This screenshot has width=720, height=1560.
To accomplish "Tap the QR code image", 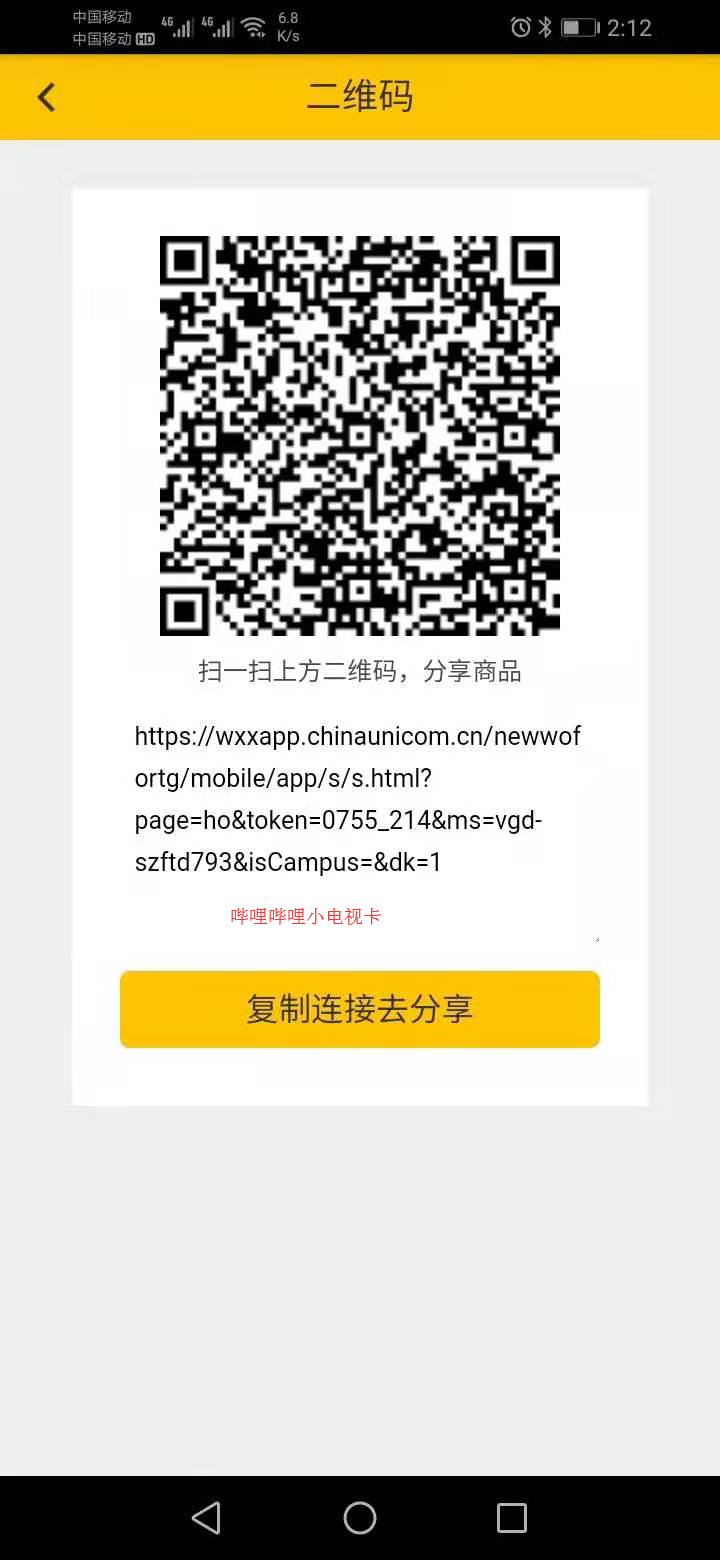I will 360,435.
